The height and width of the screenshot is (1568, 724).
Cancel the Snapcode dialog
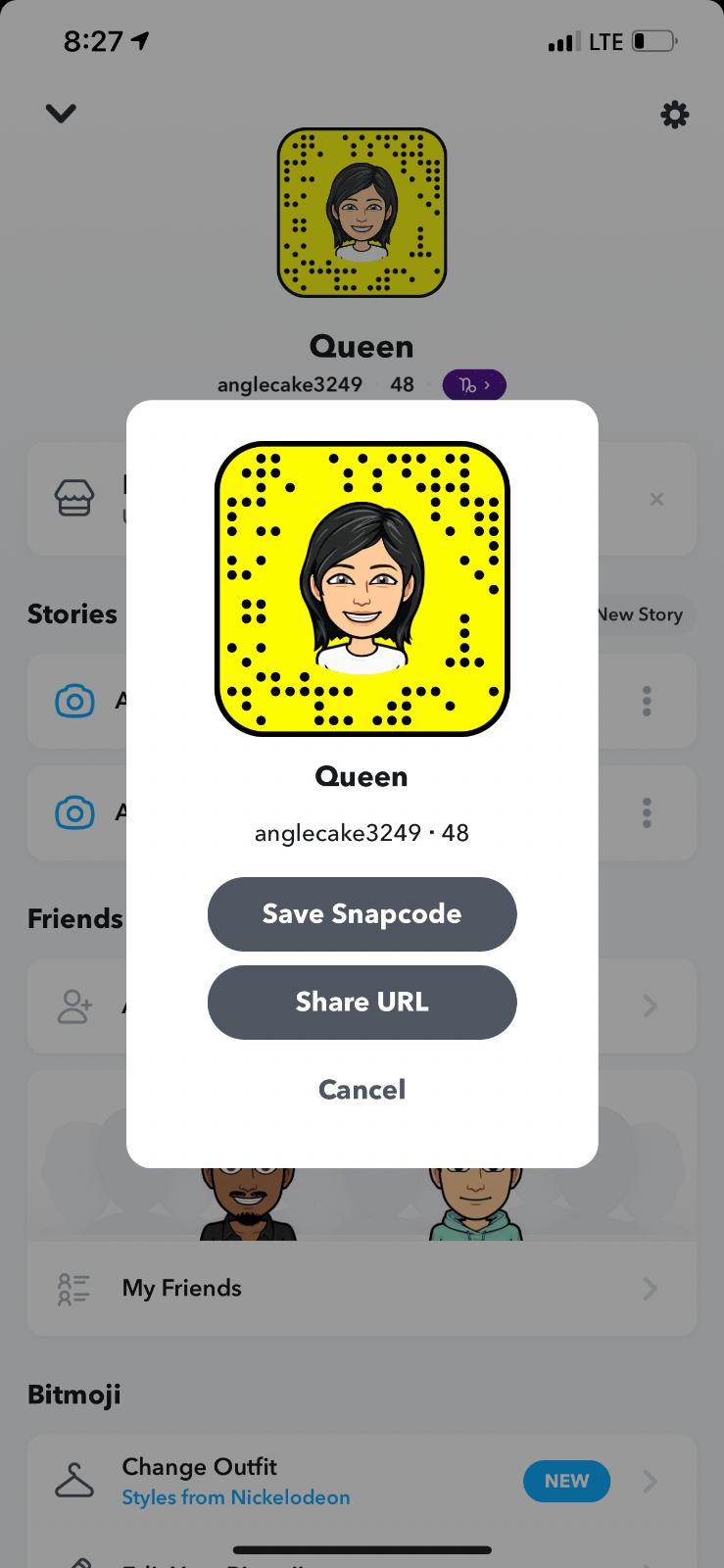click(x=362, y=1090)
